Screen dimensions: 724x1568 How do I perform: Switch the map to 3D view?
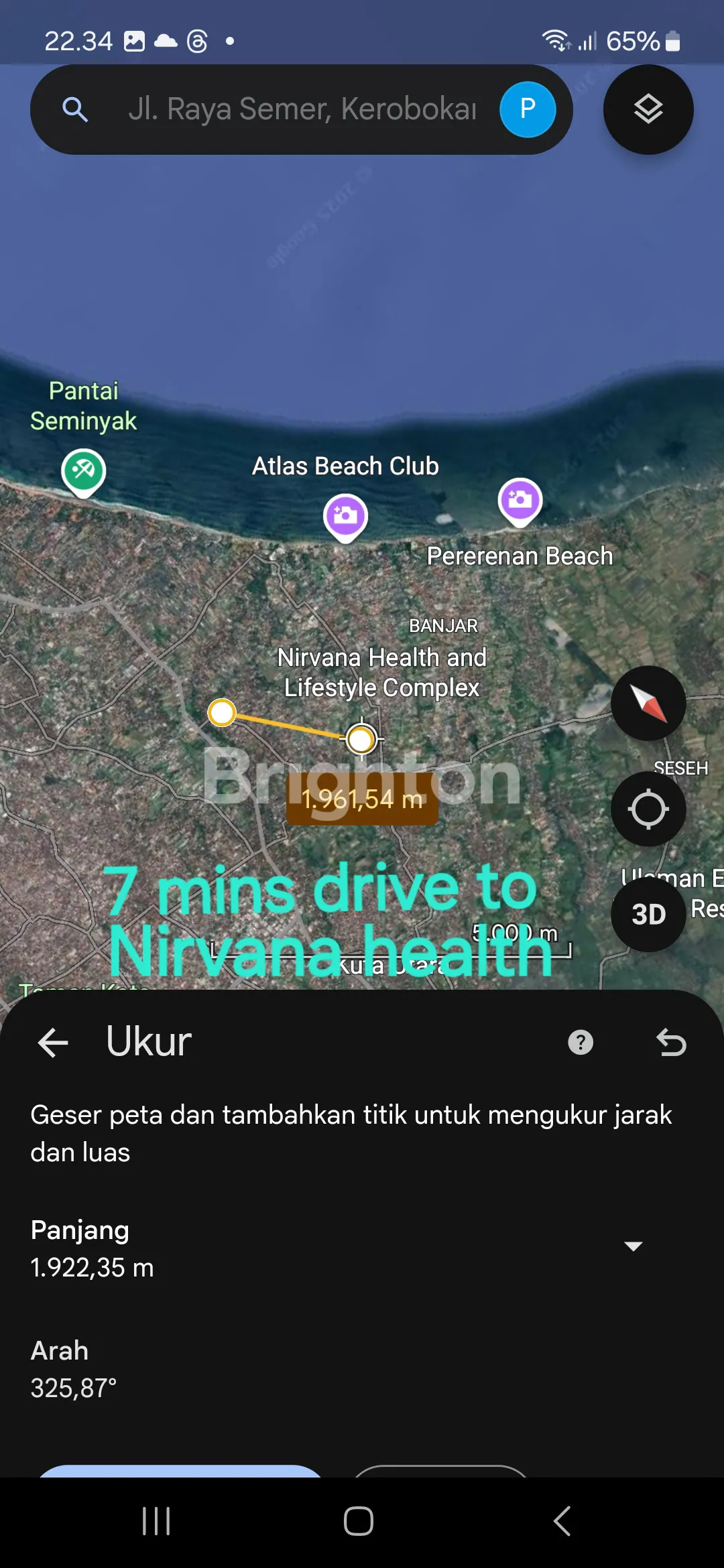pyautogui.click(x=648, y=915)
